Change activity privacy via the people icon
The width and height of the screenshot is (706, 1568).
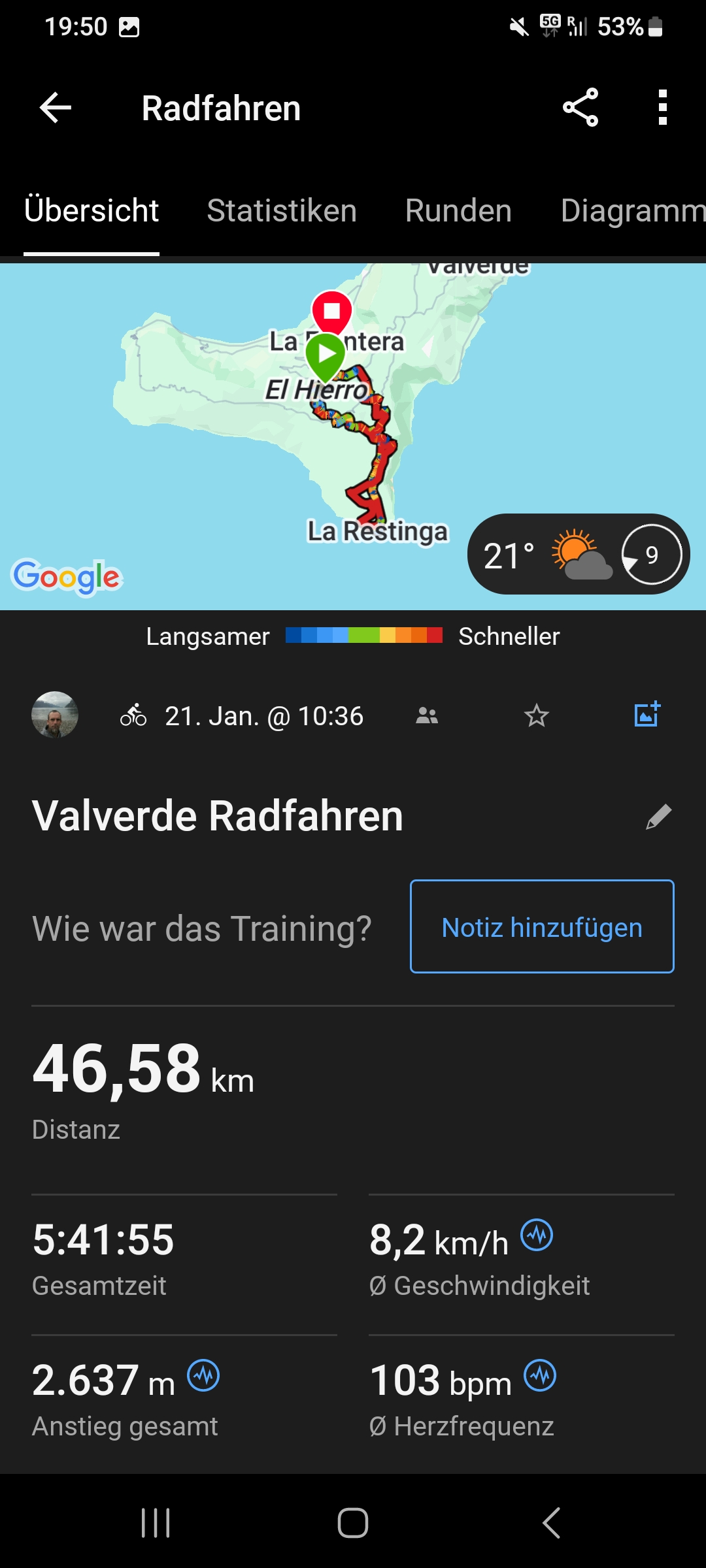427,716
